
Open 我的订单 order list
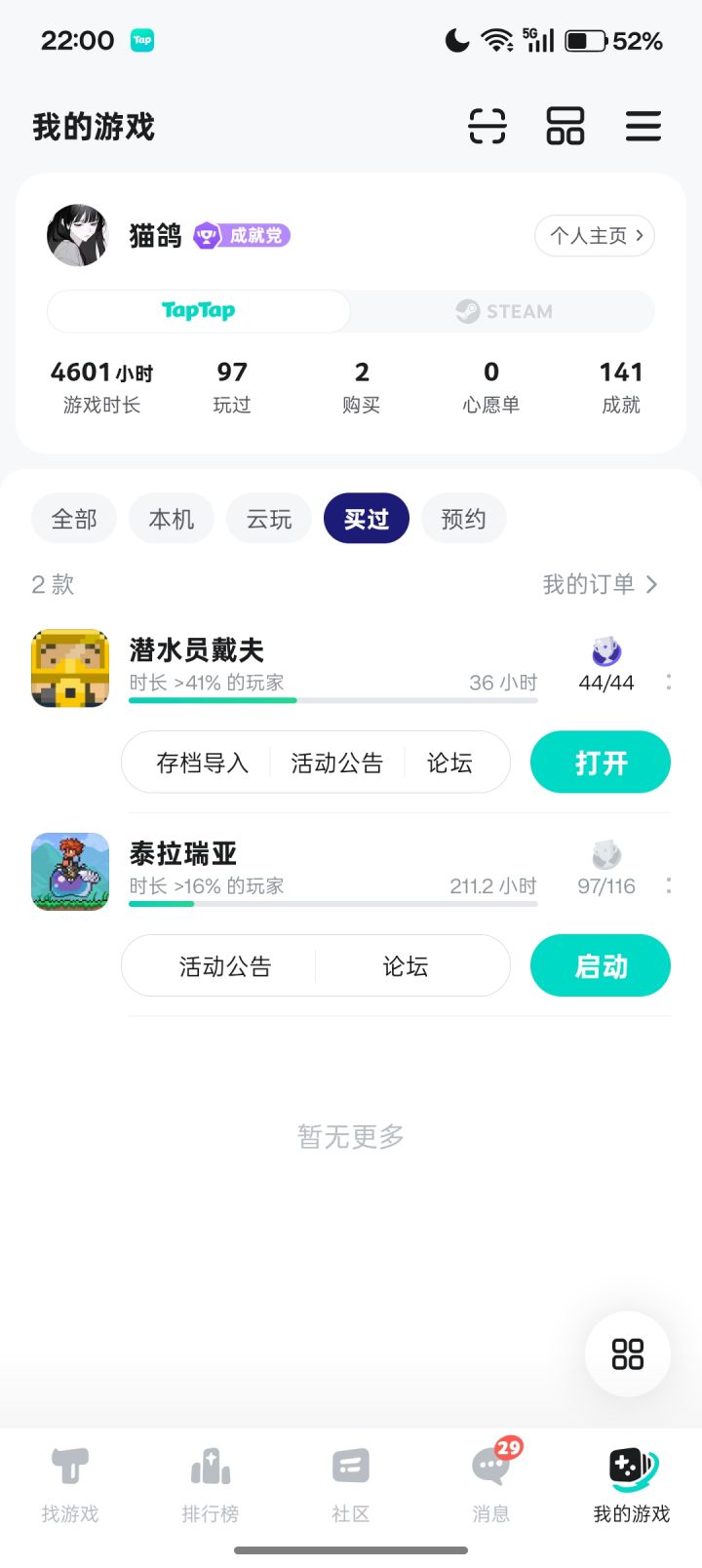click(600, 584)
